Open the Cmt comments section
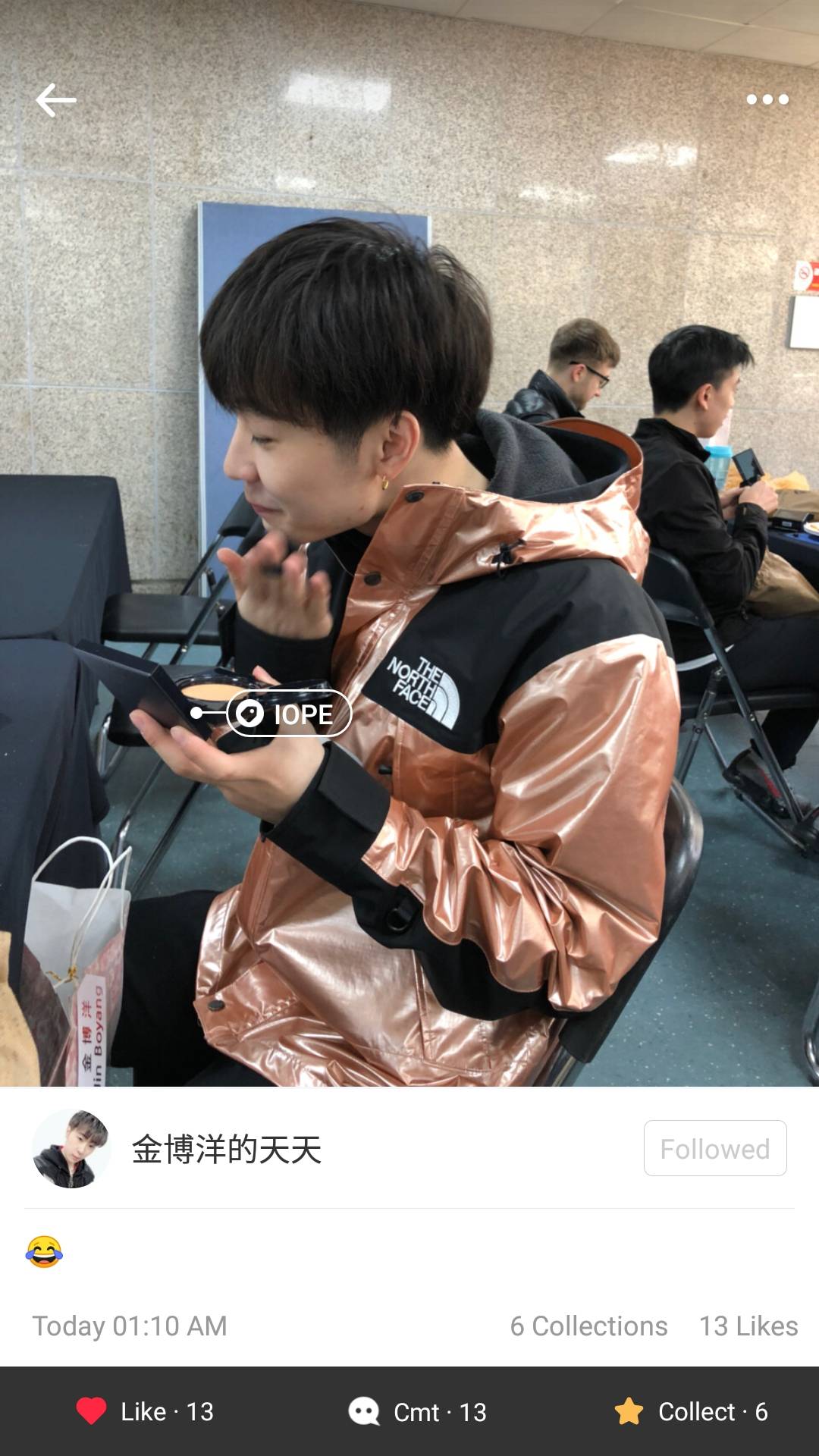 pos(417,1411)
